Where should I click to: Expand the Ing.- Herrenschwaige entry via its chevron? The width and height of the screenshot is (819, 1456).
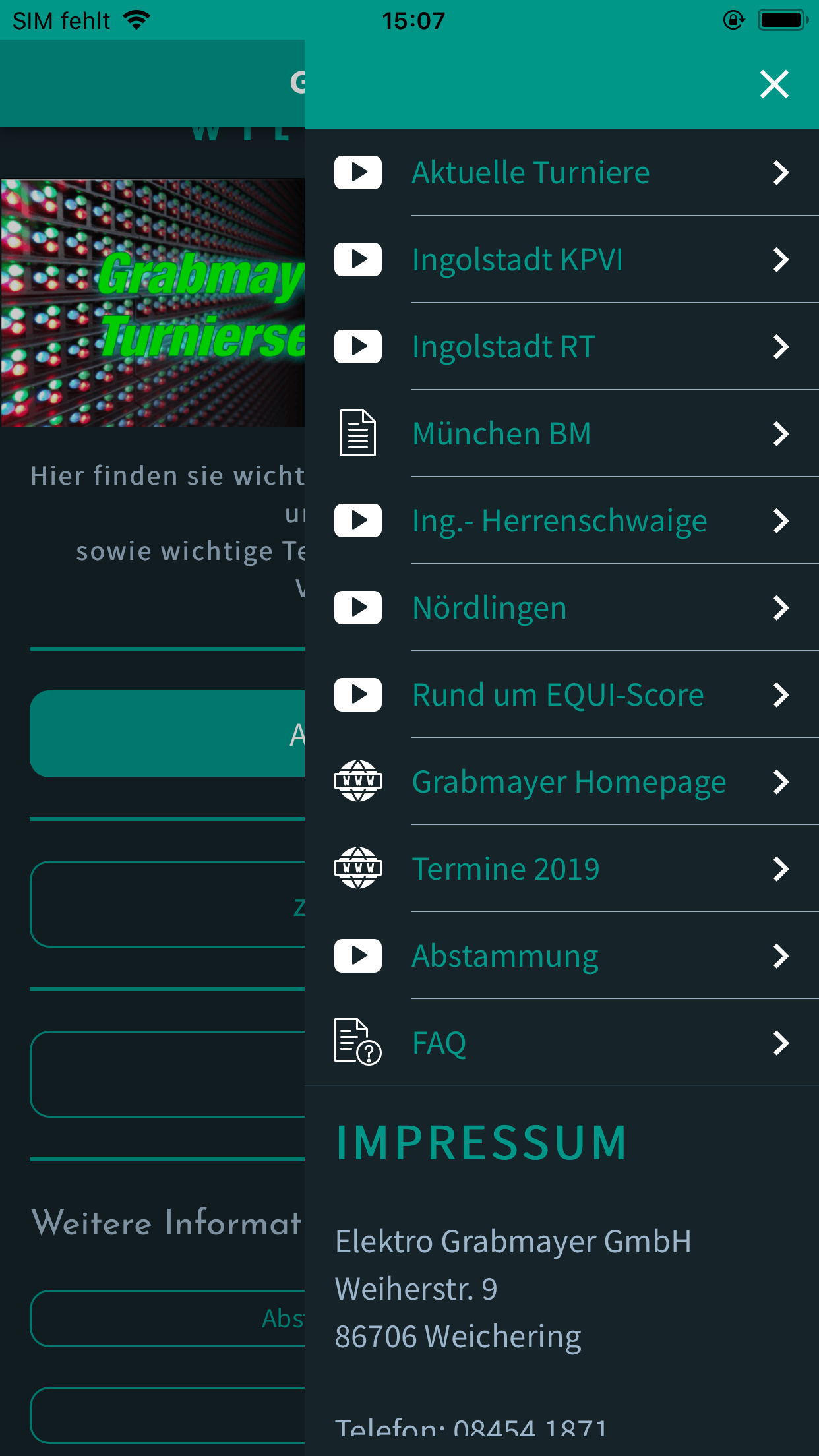pyautogui.click(x=782, y=520)
